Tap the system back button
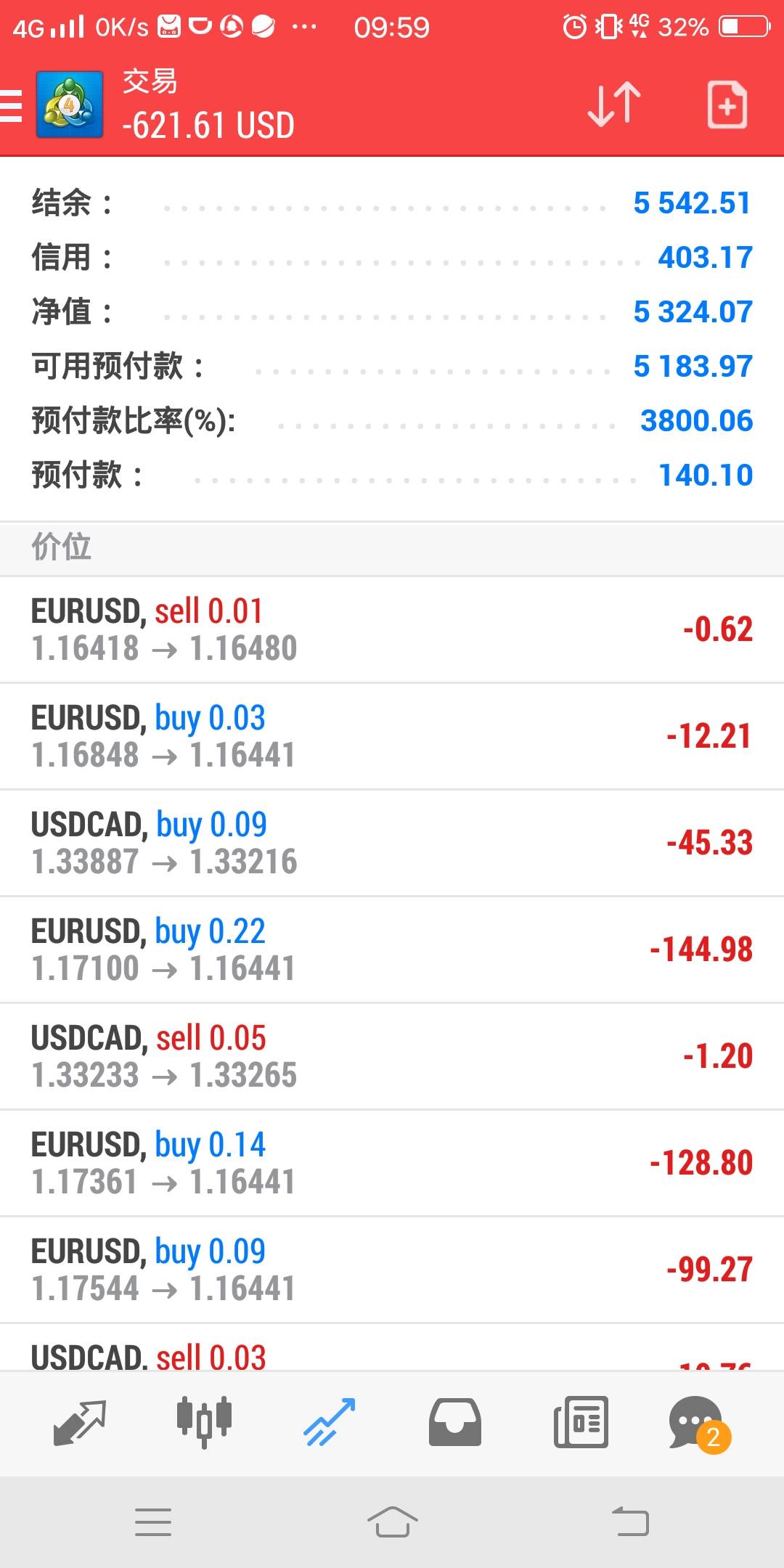This screenshot has width=784, height=1568. (x=630, y=1522)
